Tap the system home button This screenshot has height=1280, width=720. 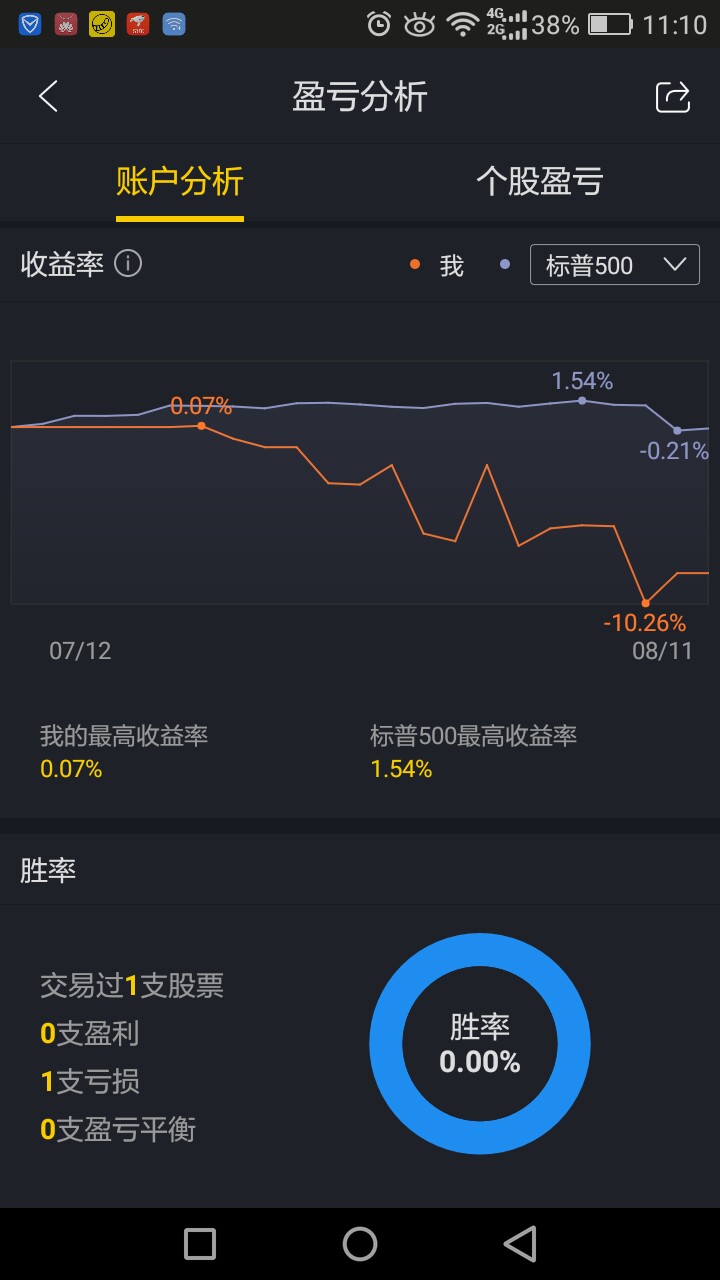(x=360, y=1244)
